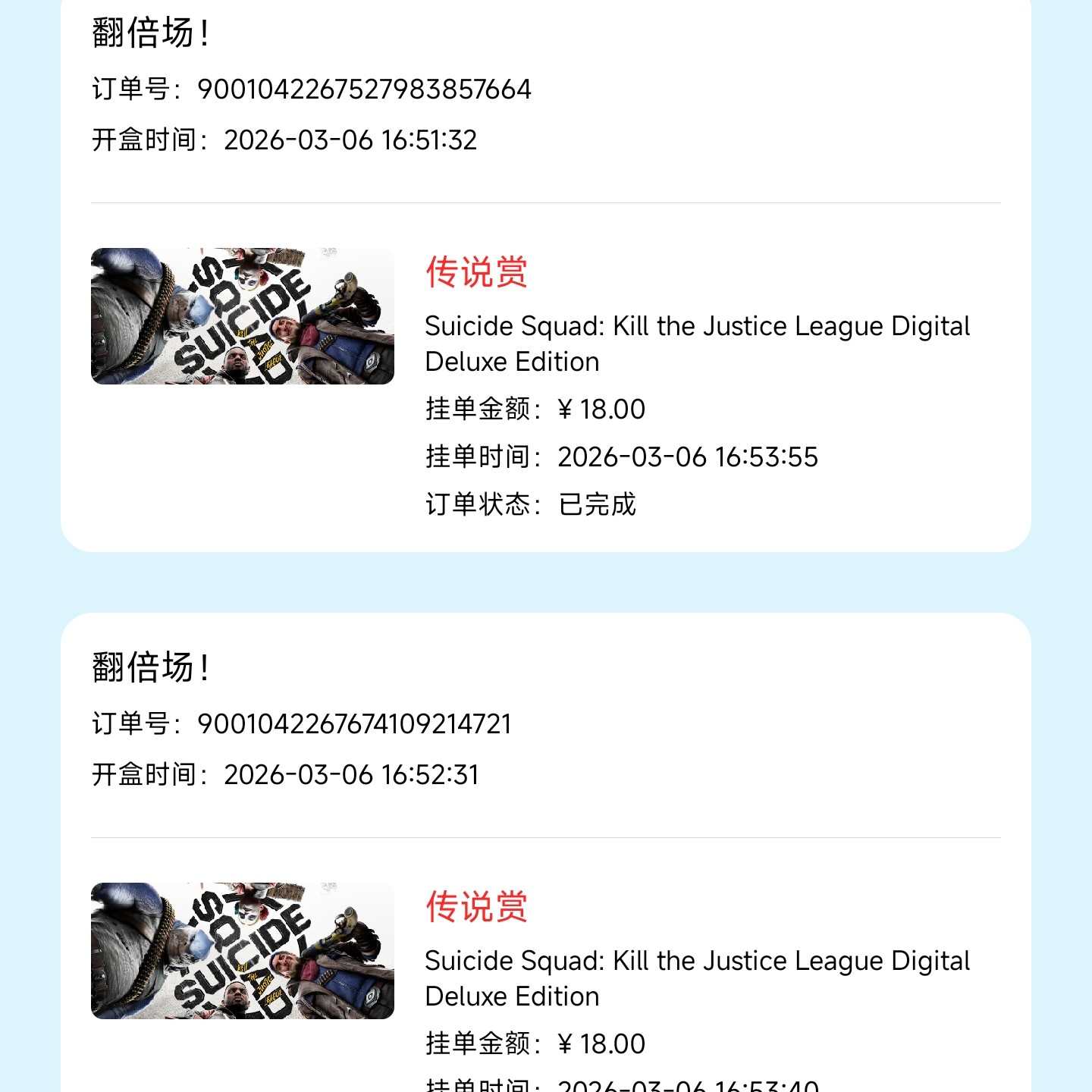Open order ending 3857664 card
The width and height of the screenshot is (1092, 1092).
546,303
